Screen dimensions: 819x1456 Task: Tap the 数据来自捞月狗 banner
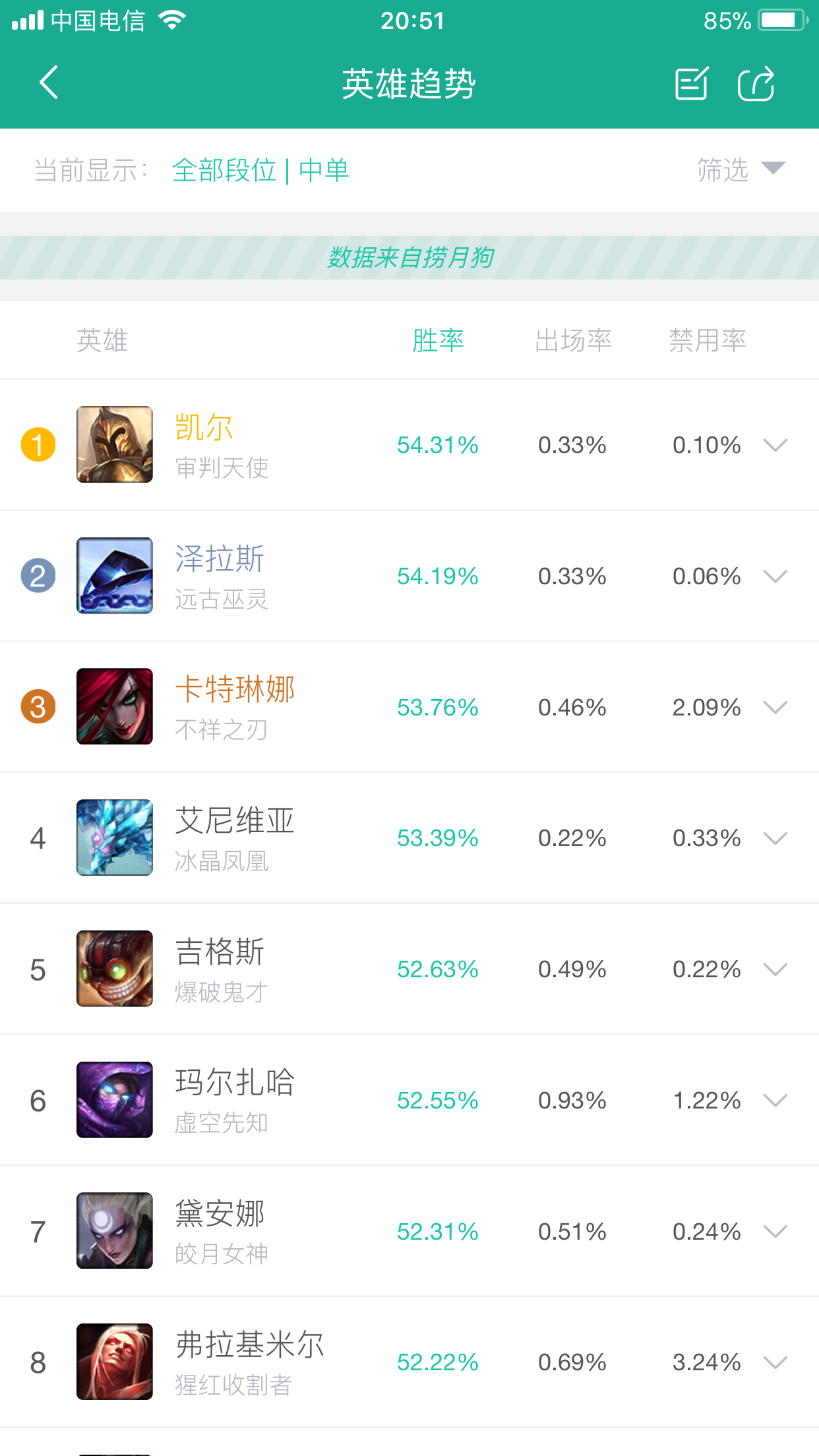tap(409, 257)
